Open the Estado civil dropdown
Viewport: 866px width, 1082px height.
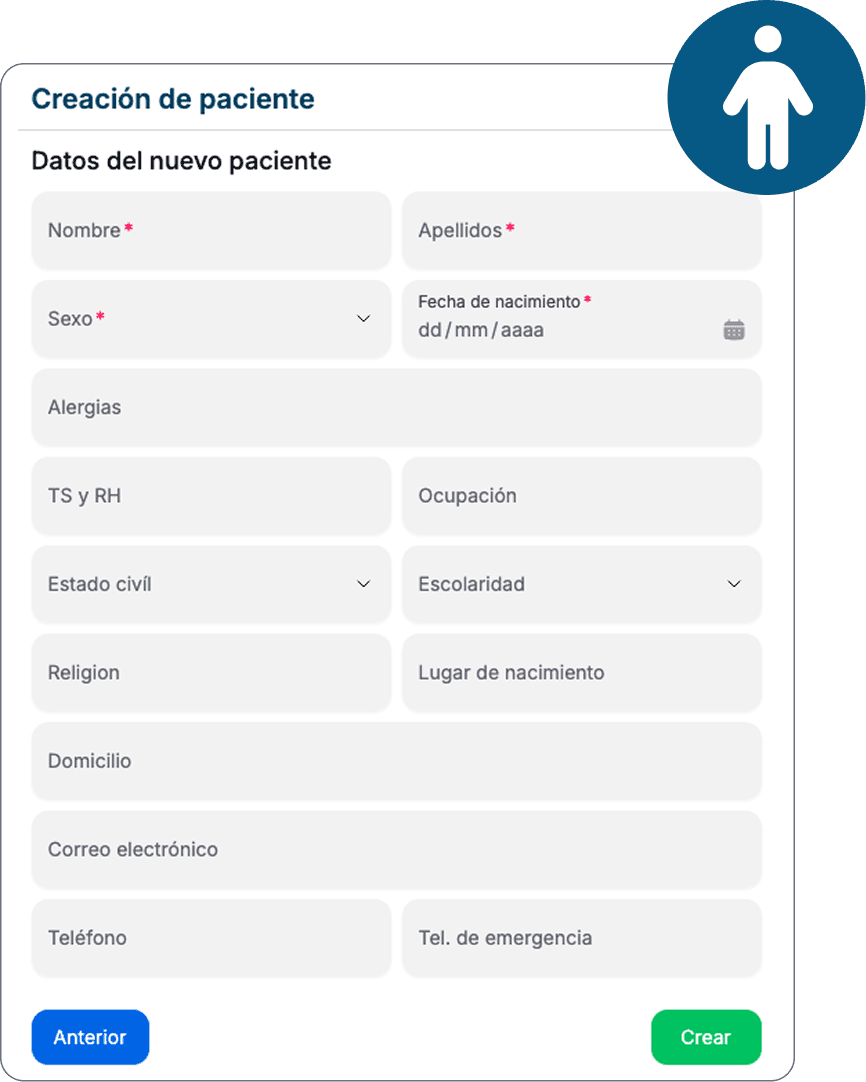coord(211,584)
